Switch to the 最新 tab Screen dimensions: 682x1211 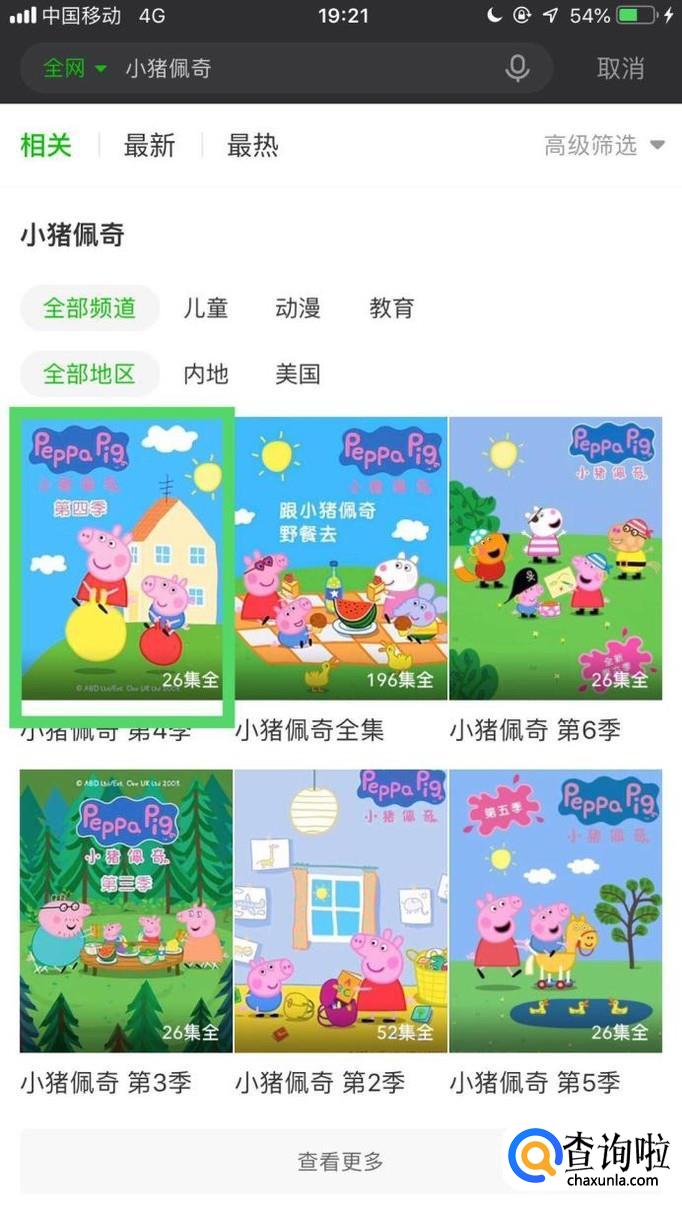pos(150,146)
